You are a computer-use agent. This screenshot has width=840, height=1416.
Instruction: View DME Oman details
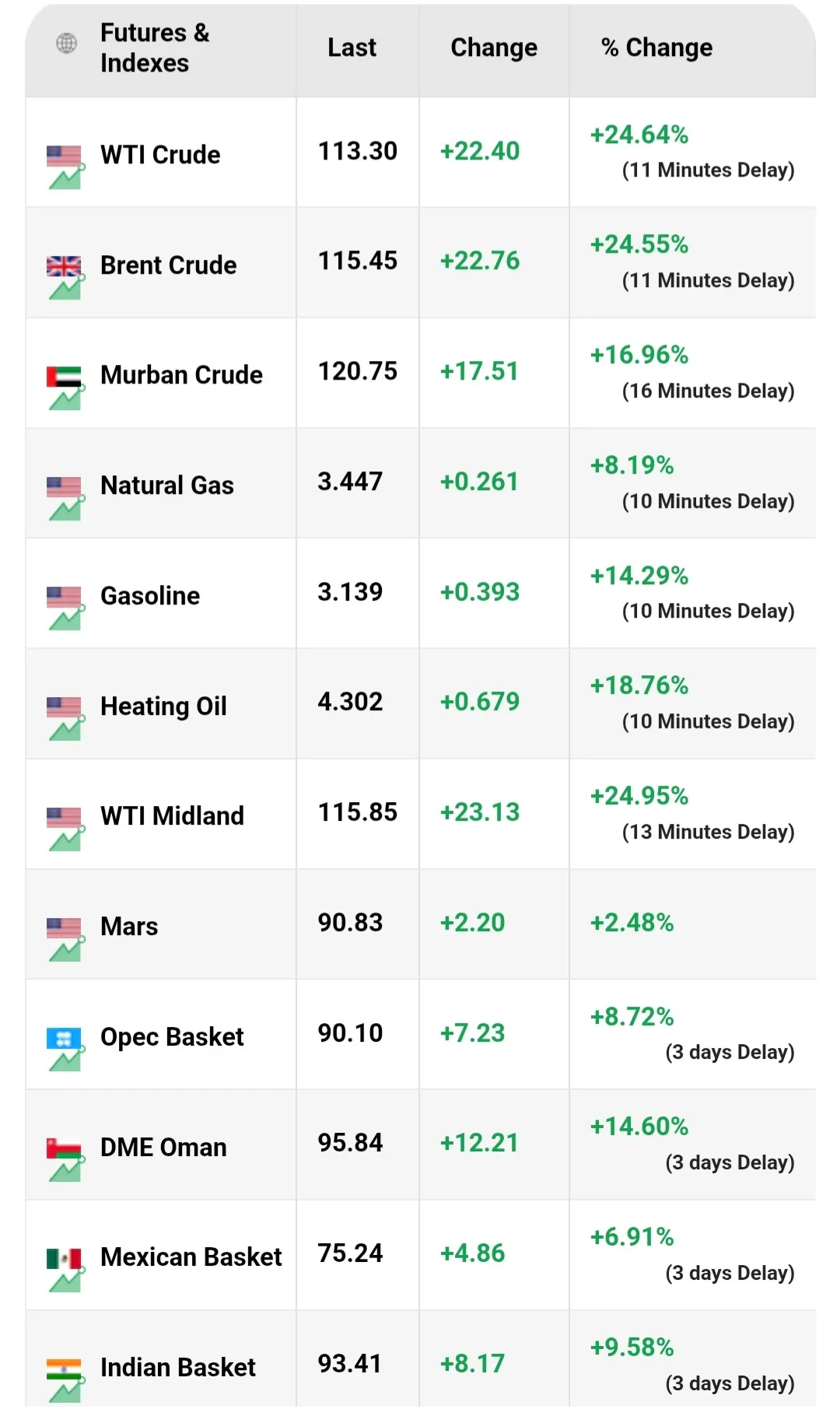[163, 1148]
